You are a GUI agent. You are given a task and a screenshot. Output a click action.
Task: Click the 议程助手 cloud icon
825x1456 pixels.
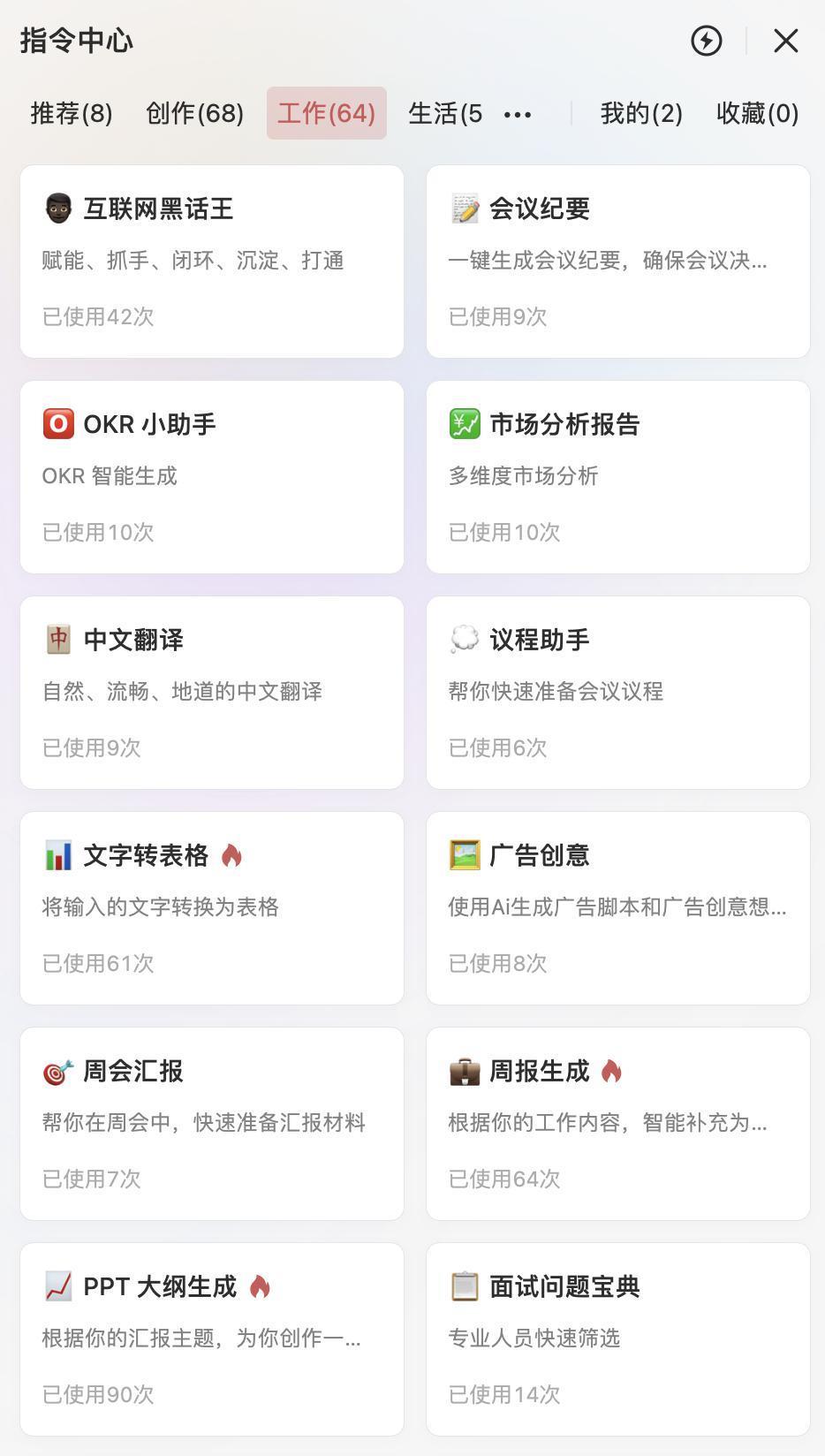pyautogui.click(x=463, y=640)
